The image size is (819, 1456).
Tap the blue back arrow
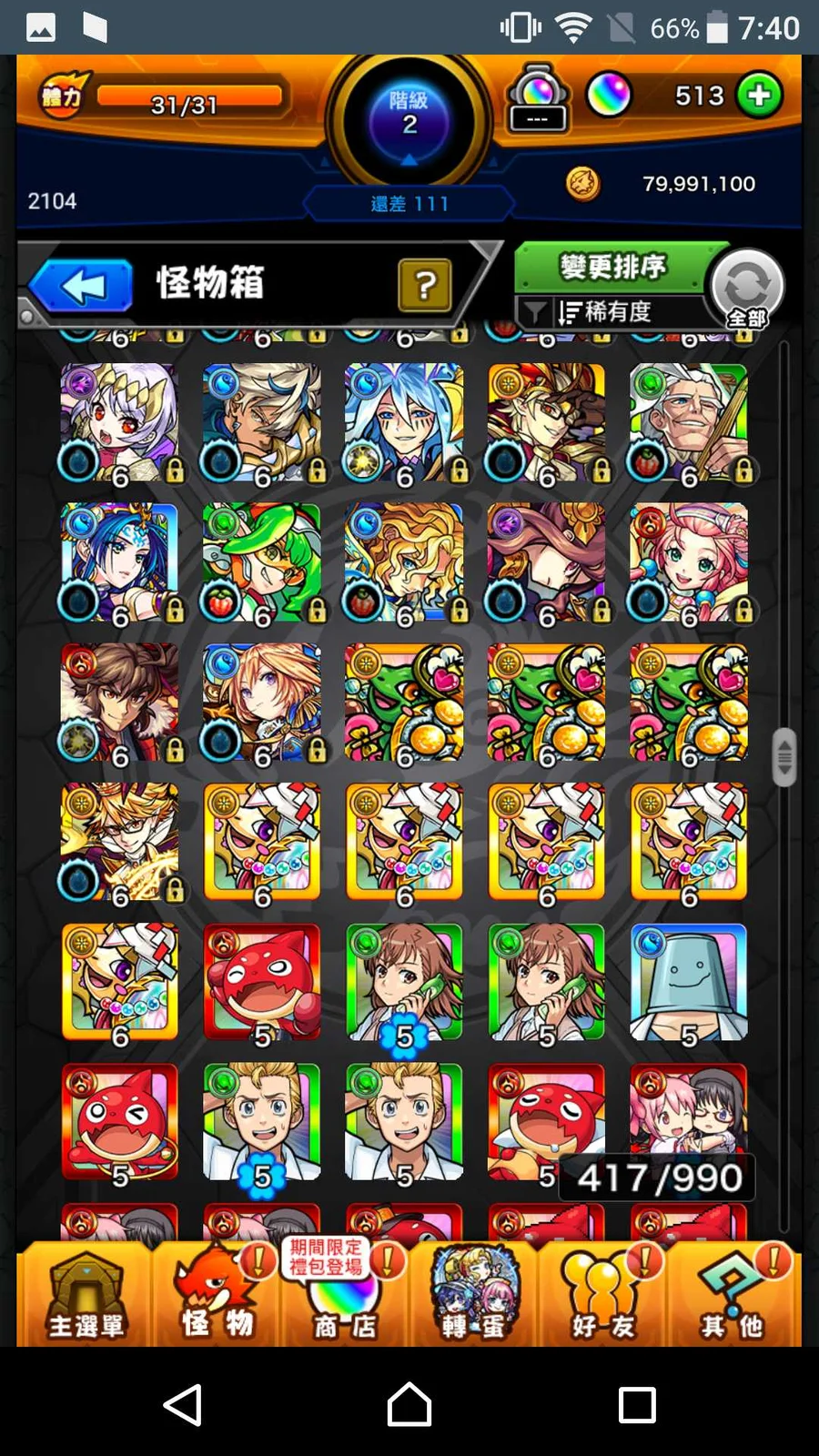[82, 287]
